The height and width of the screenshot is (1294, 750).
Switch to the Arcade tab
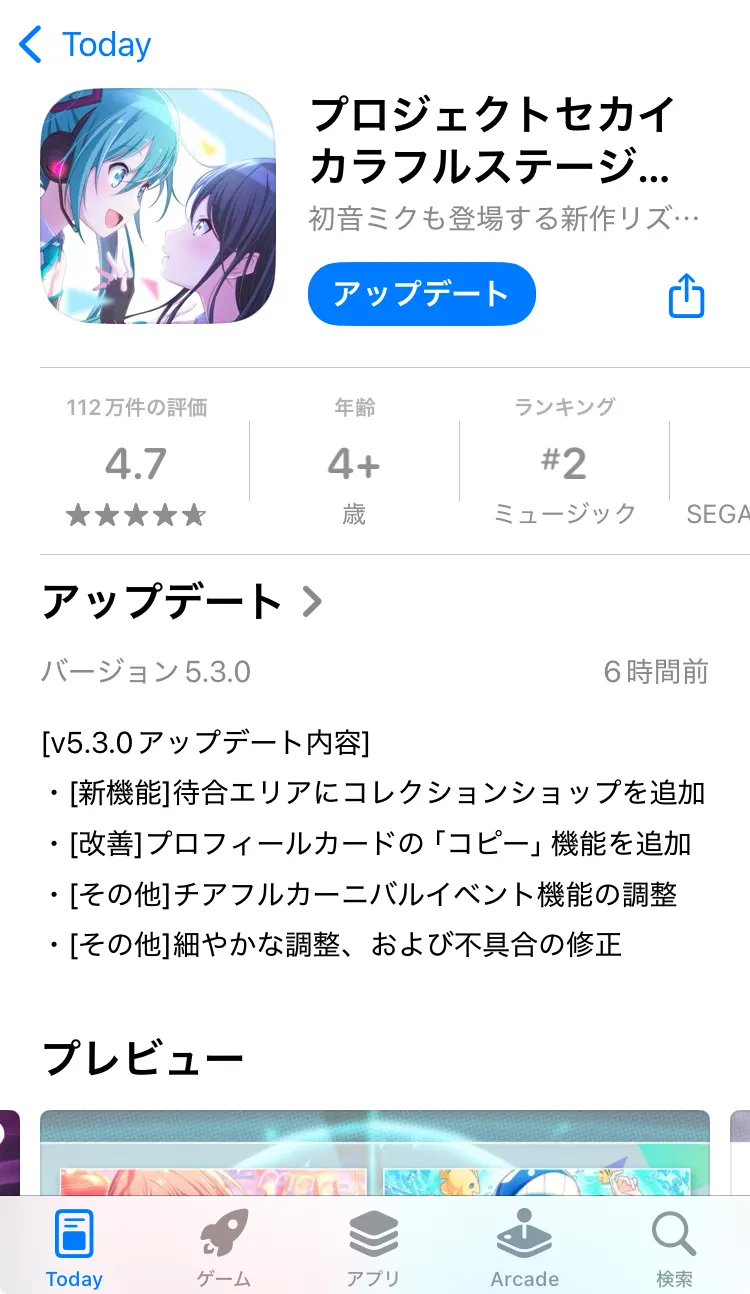click(x=524, y=1248)
